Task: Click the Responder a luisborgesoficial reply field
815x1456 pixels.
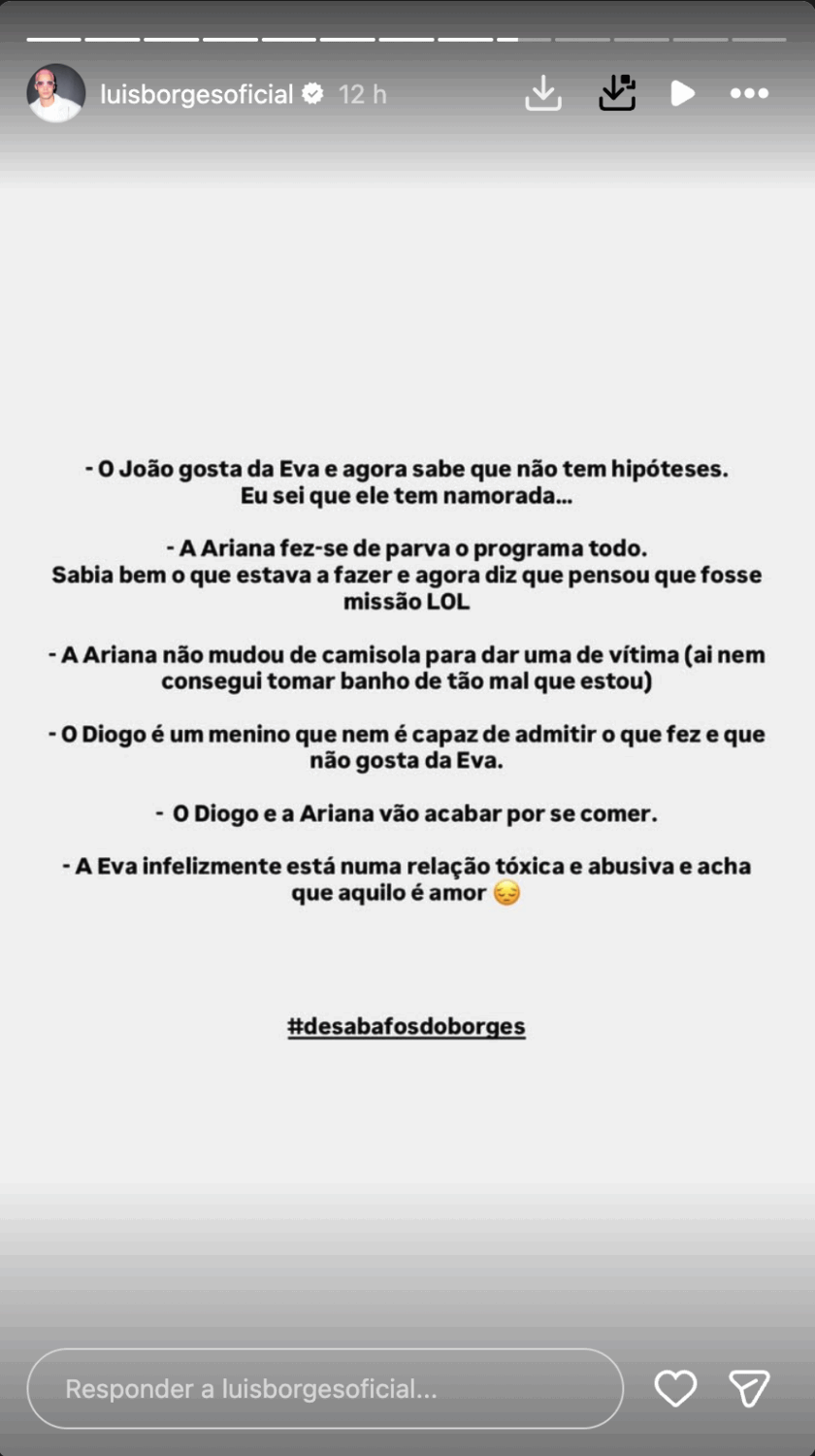Action: tap(324, 1388)
